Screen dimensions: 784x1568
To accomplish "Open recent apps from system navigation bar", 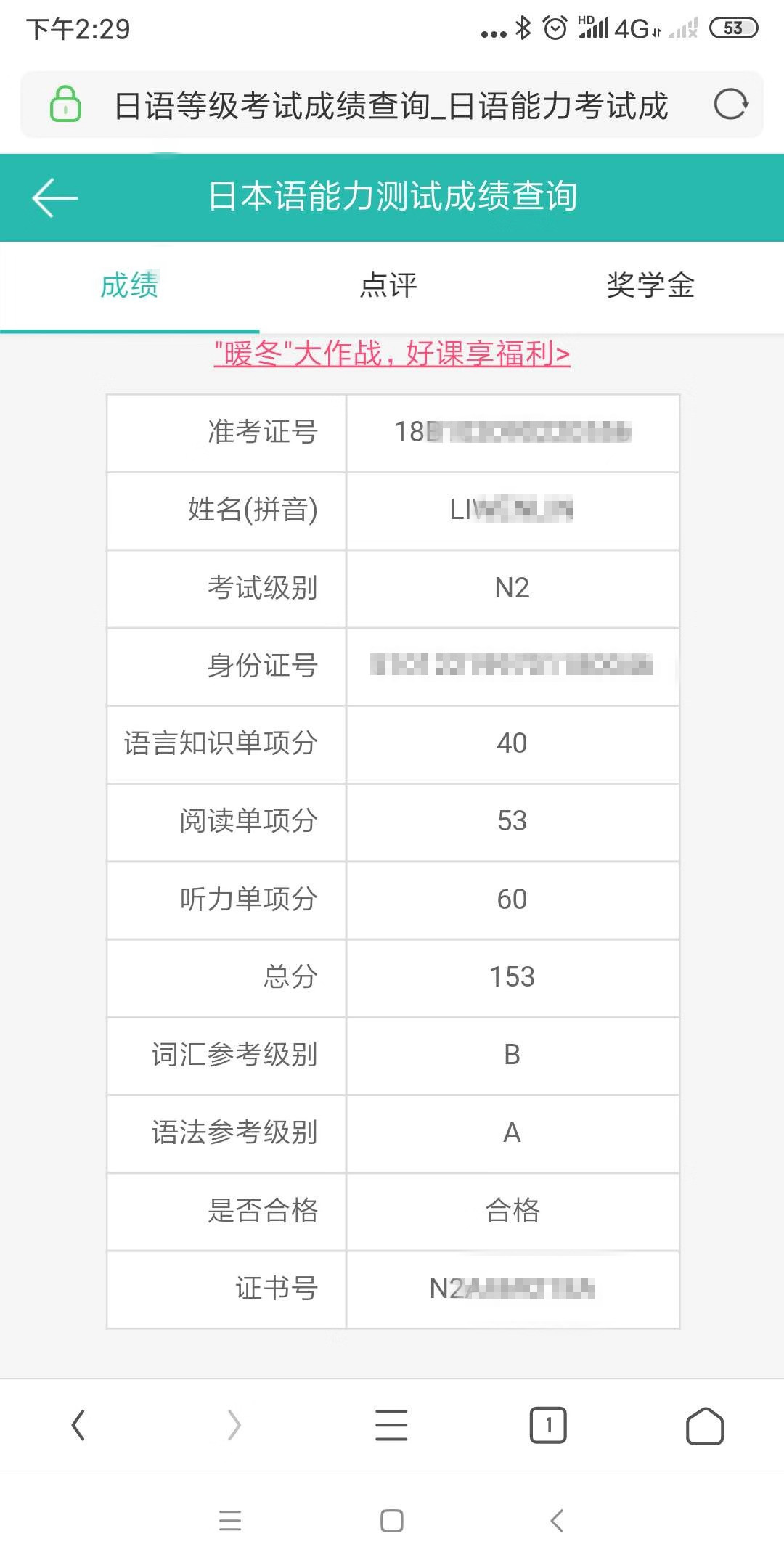I will tap(230, 1521).
